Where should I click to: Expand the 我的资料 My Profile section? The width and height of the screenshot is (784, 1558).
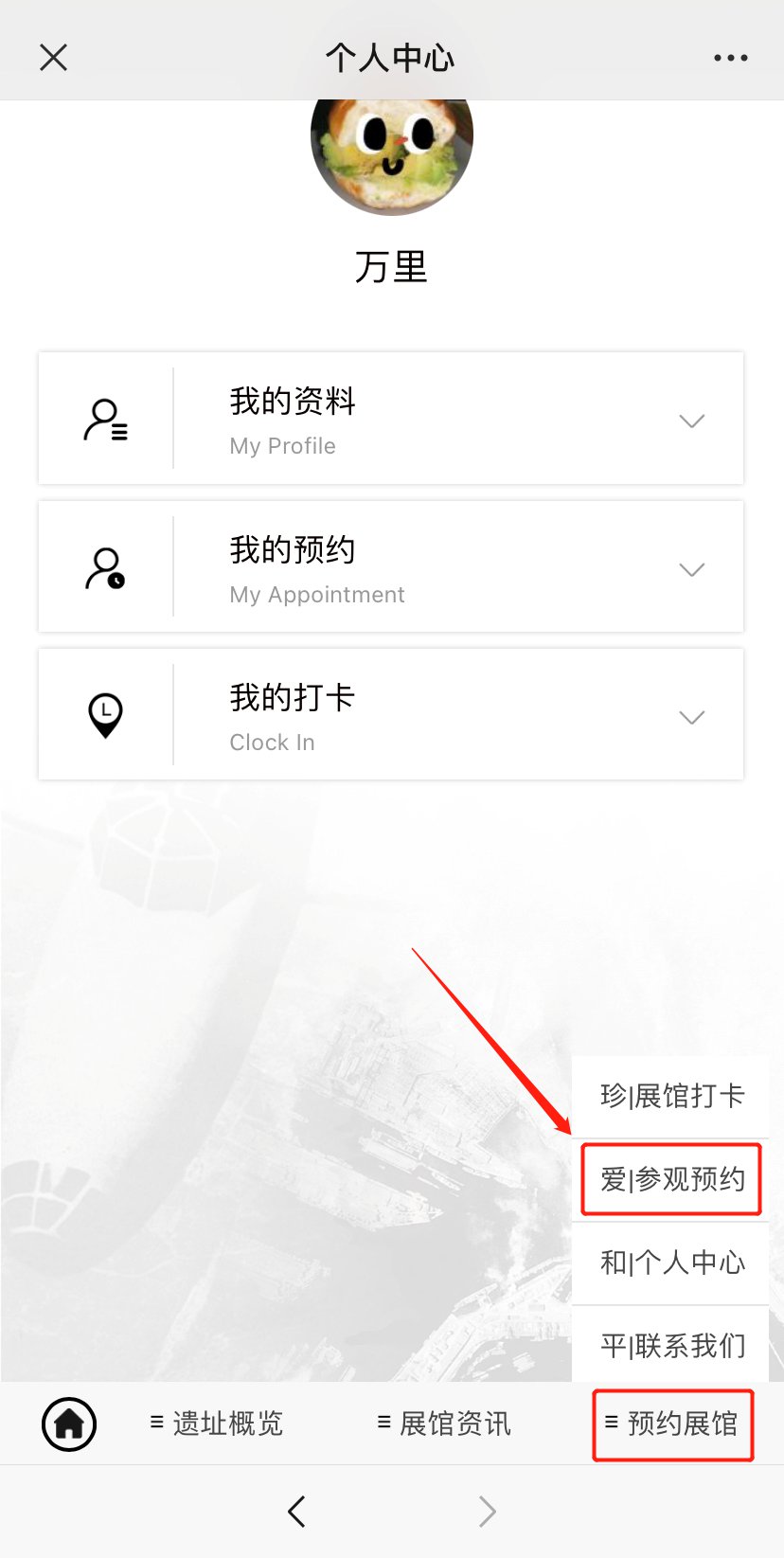[x=390, y=419]
